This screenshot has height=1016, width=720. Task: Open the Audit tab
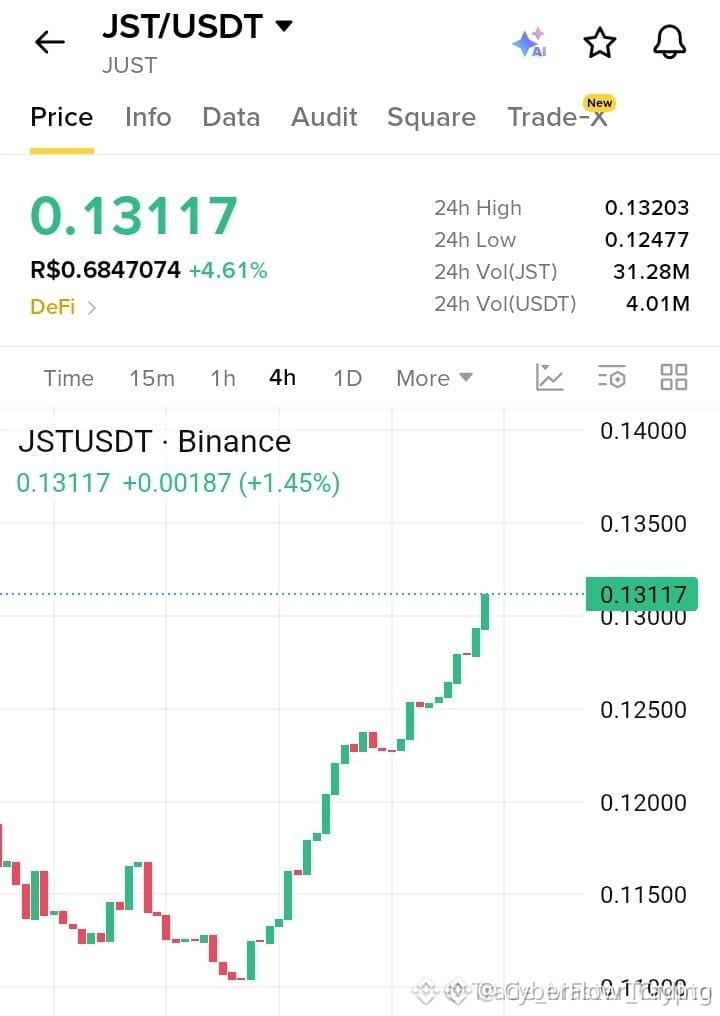pyautogui.click(x=324, y=117)
